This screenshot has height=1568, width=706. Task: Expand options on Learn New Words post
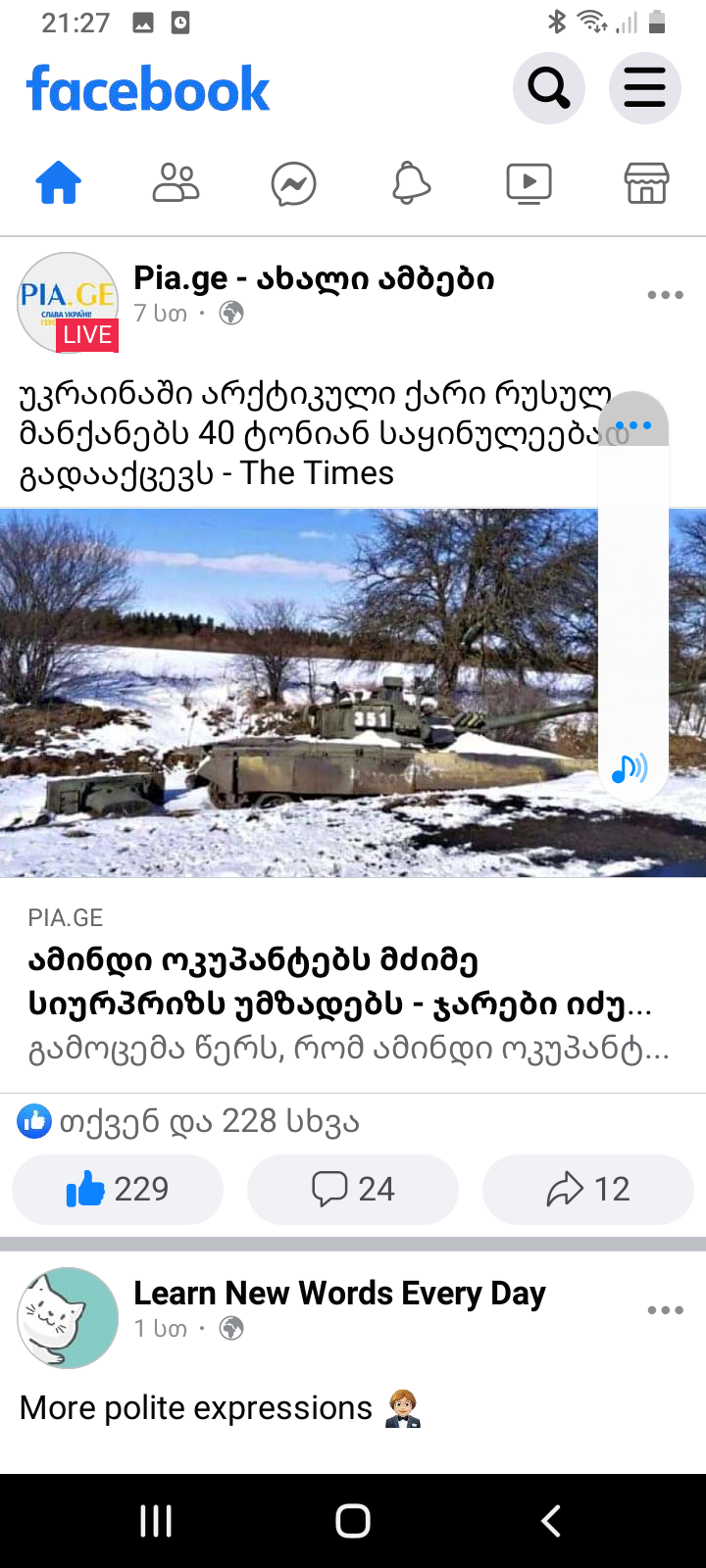(665, 1309)
